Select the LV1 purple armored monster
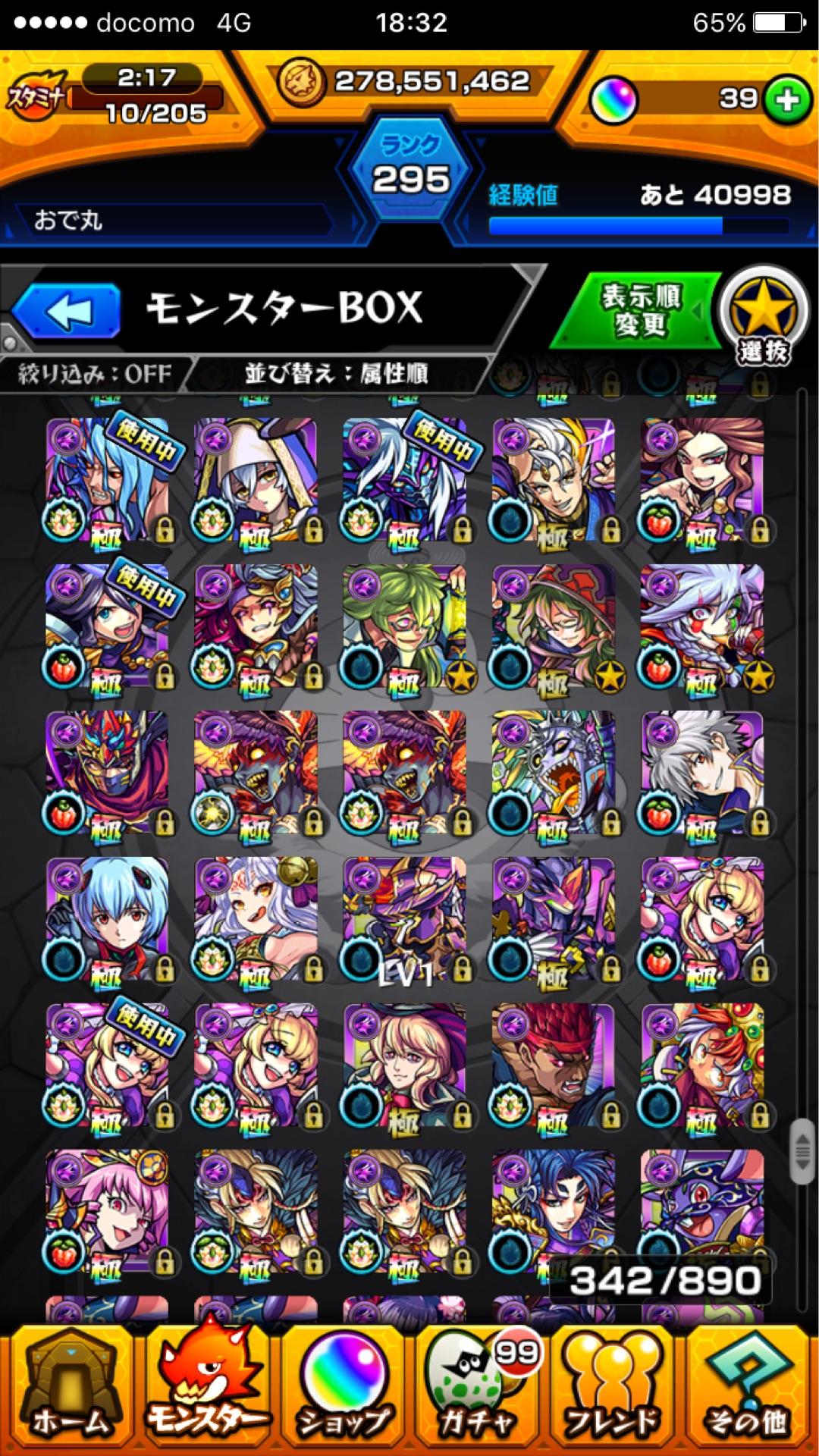Screen dimensions: 819x1456 click(x=404, y=919)
